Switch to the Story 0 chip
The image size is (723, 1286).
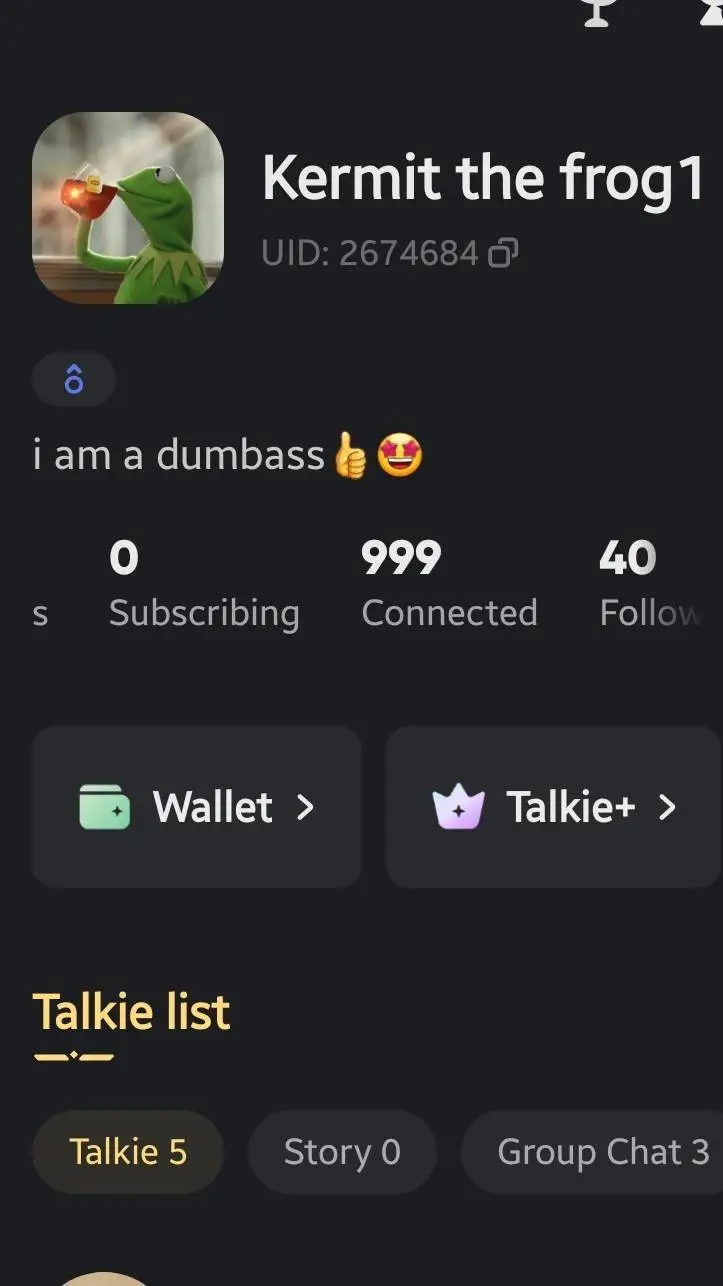[x=342, y=1152]
